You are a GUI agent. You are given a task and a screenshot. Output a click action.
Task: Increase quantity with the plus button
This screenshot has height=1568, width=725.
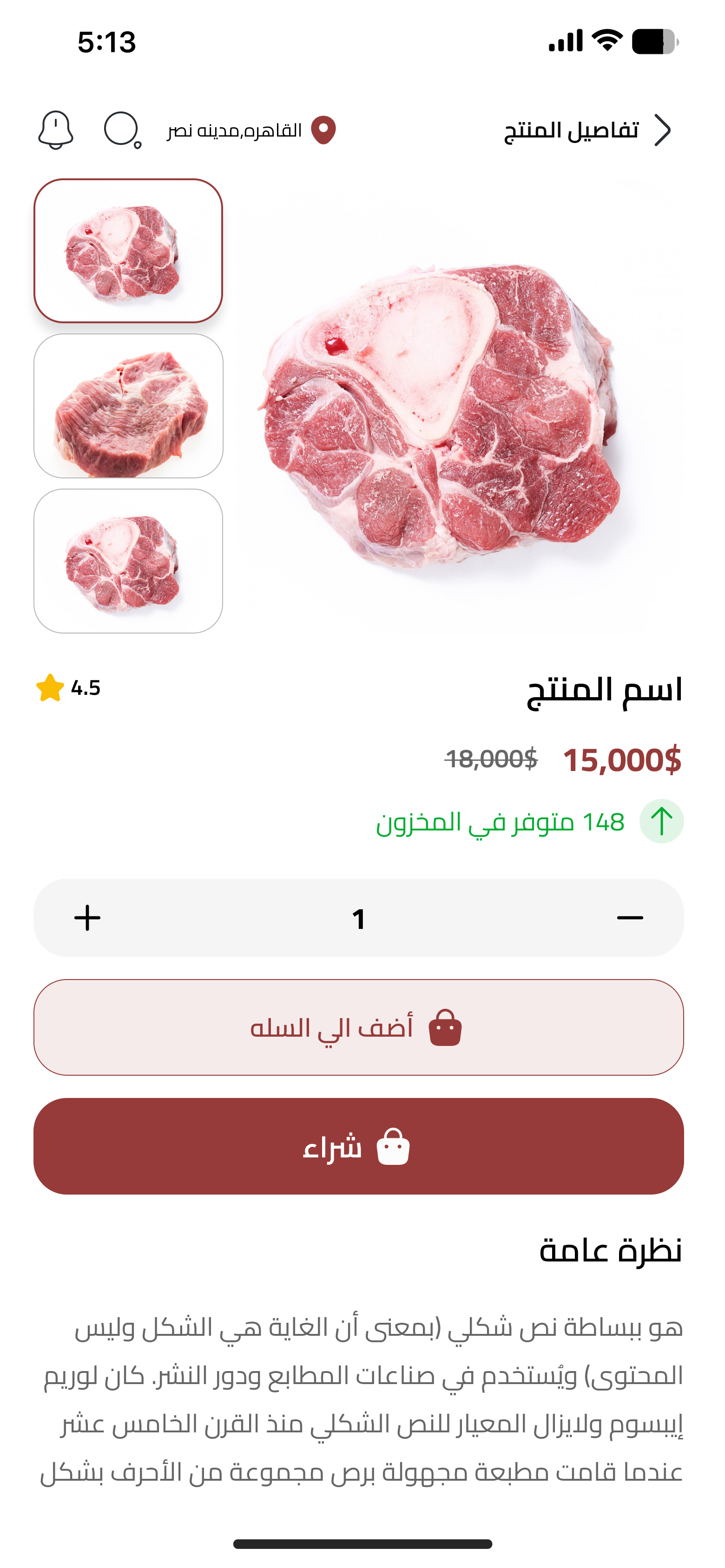point(87,918)
